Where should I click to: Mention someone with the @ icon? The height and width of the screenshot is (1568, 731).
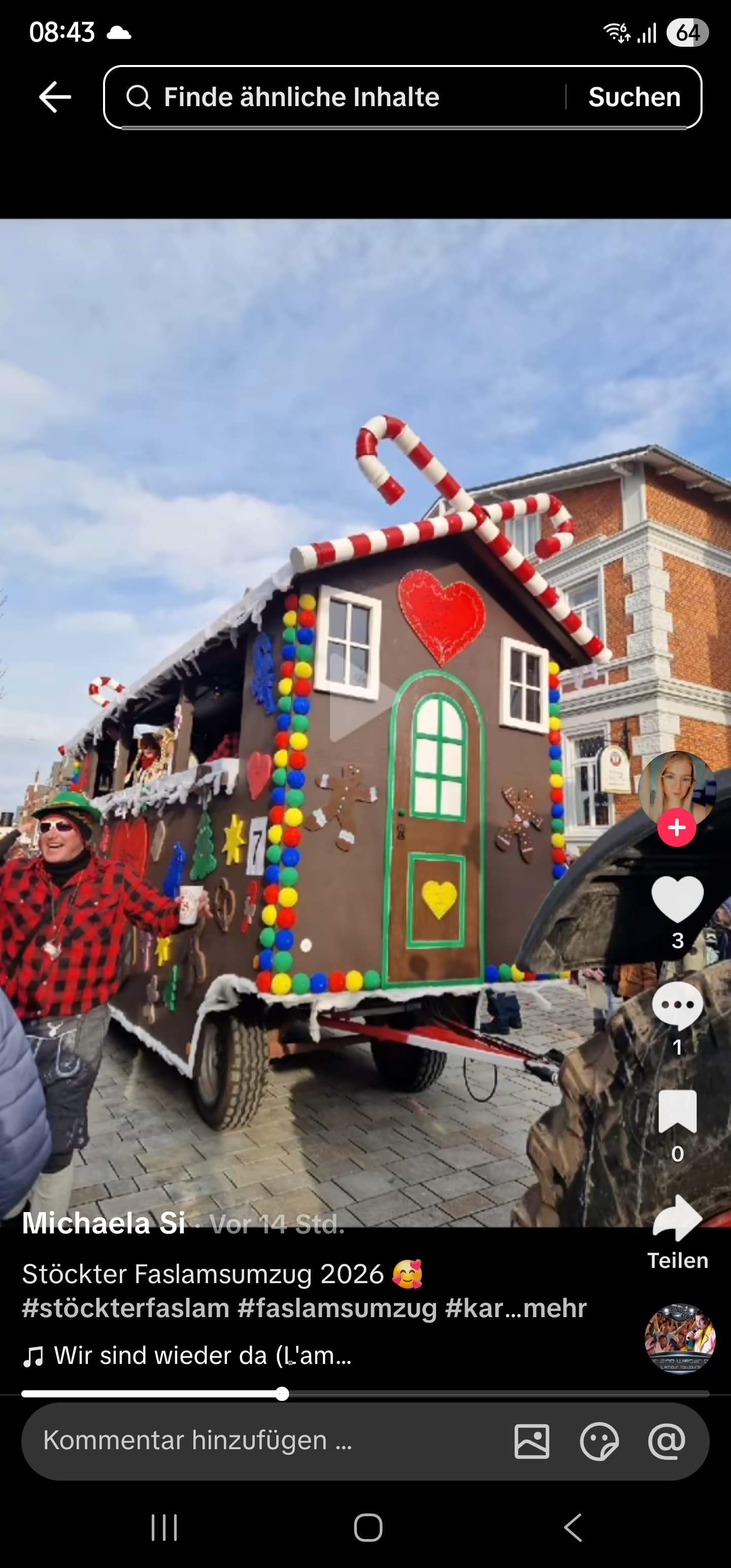point(667,1441)
